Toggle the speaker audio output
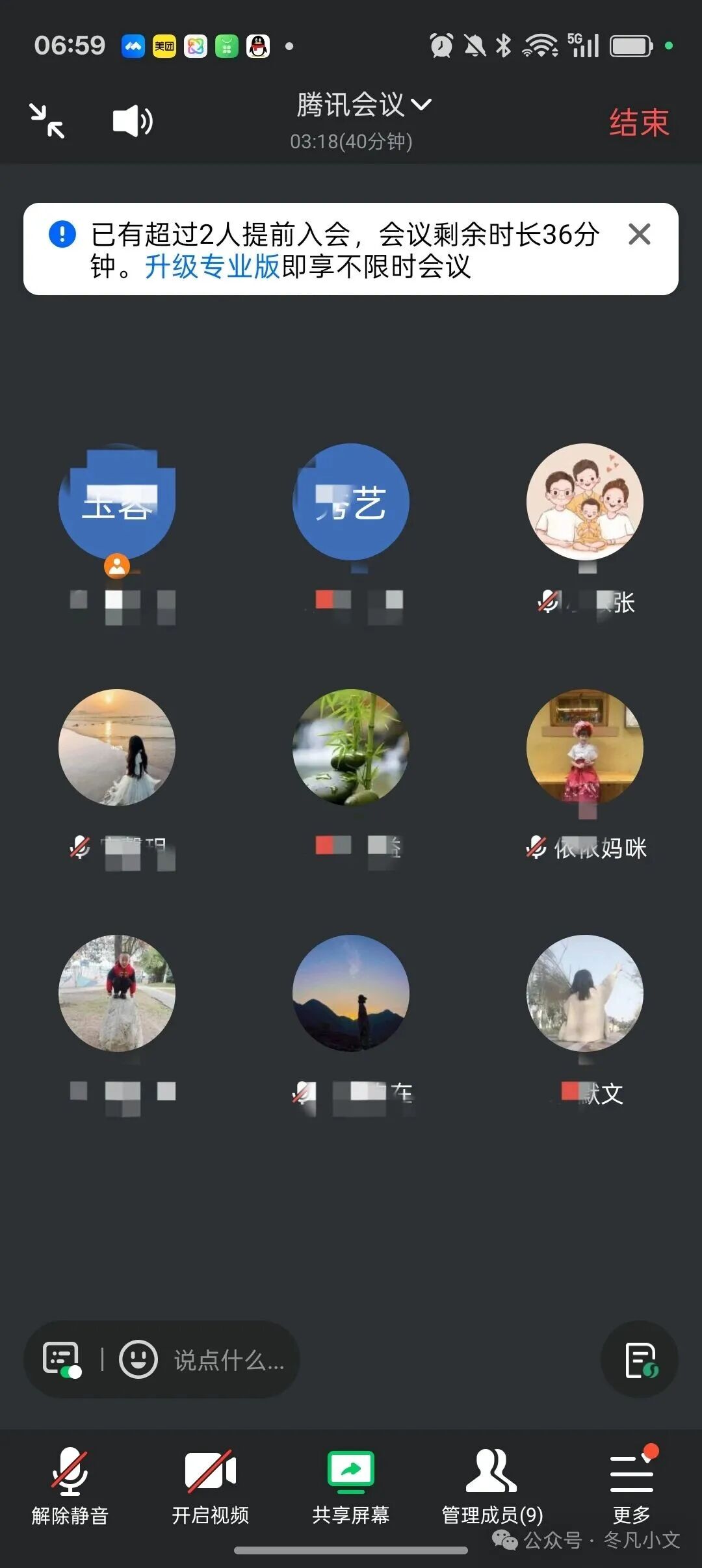Screen dimensions: 702x1568 (x=132, y=122)
